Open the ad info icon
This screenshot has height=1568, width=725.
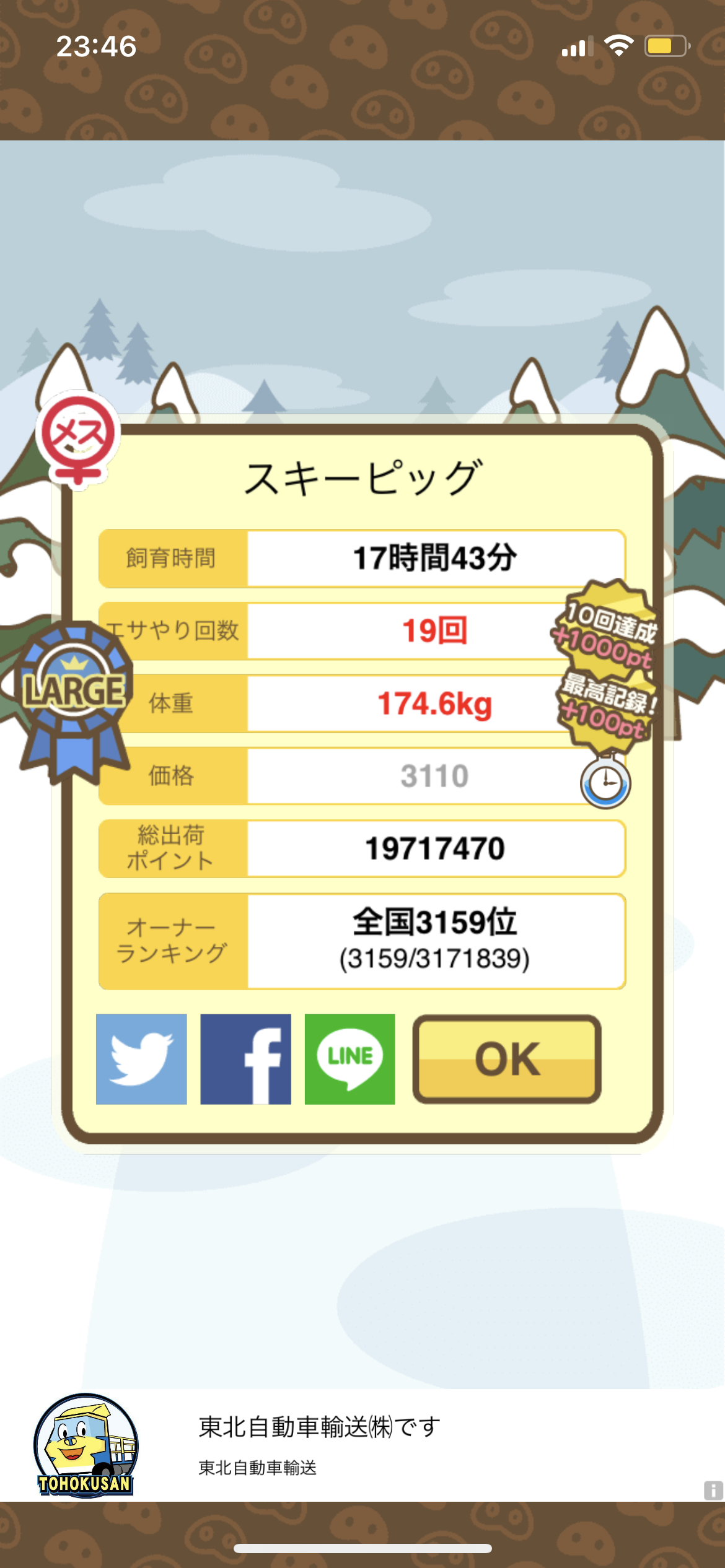[x=713, y=1490]
